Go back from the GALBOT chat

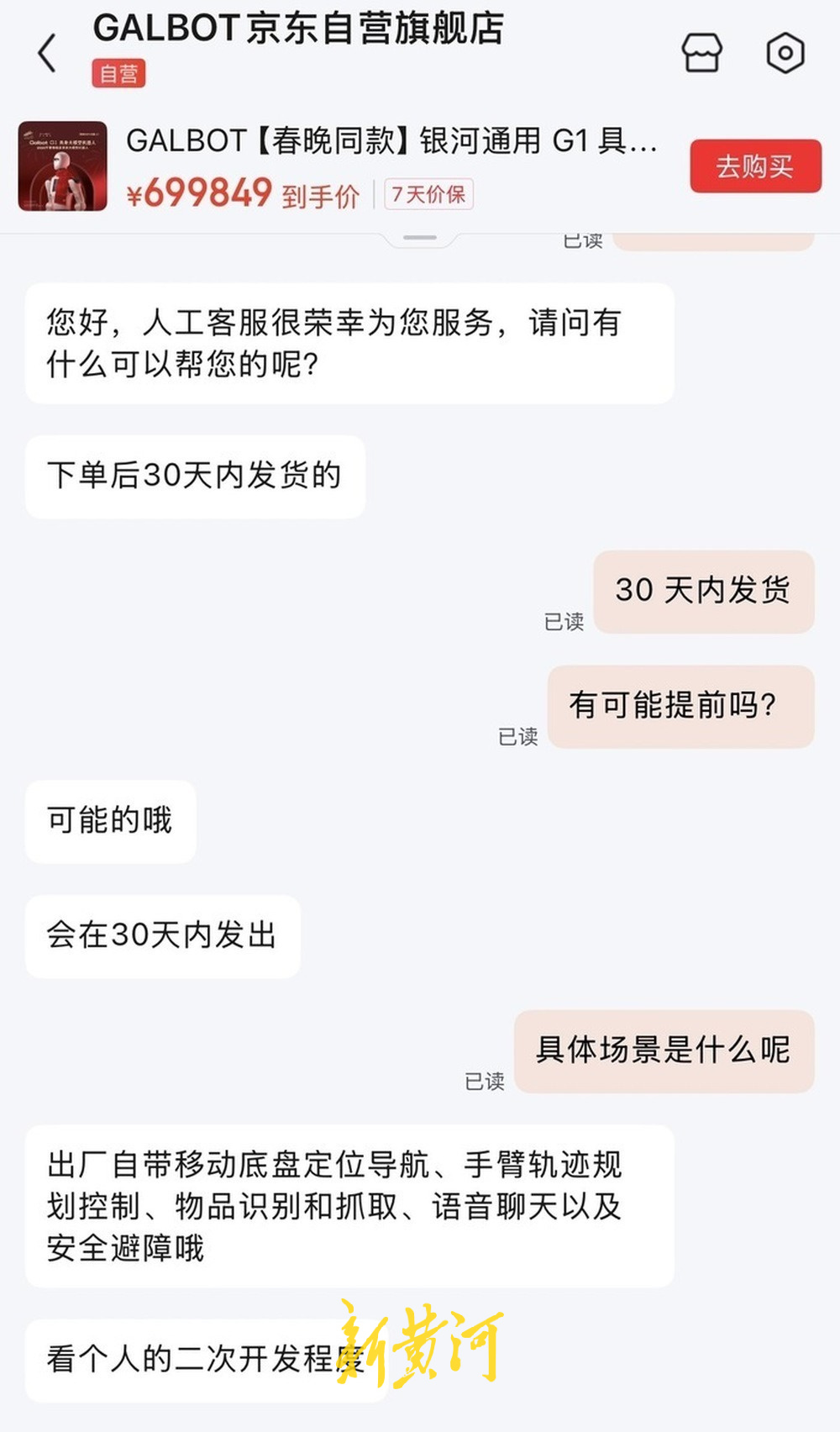[x=48, y=54]
